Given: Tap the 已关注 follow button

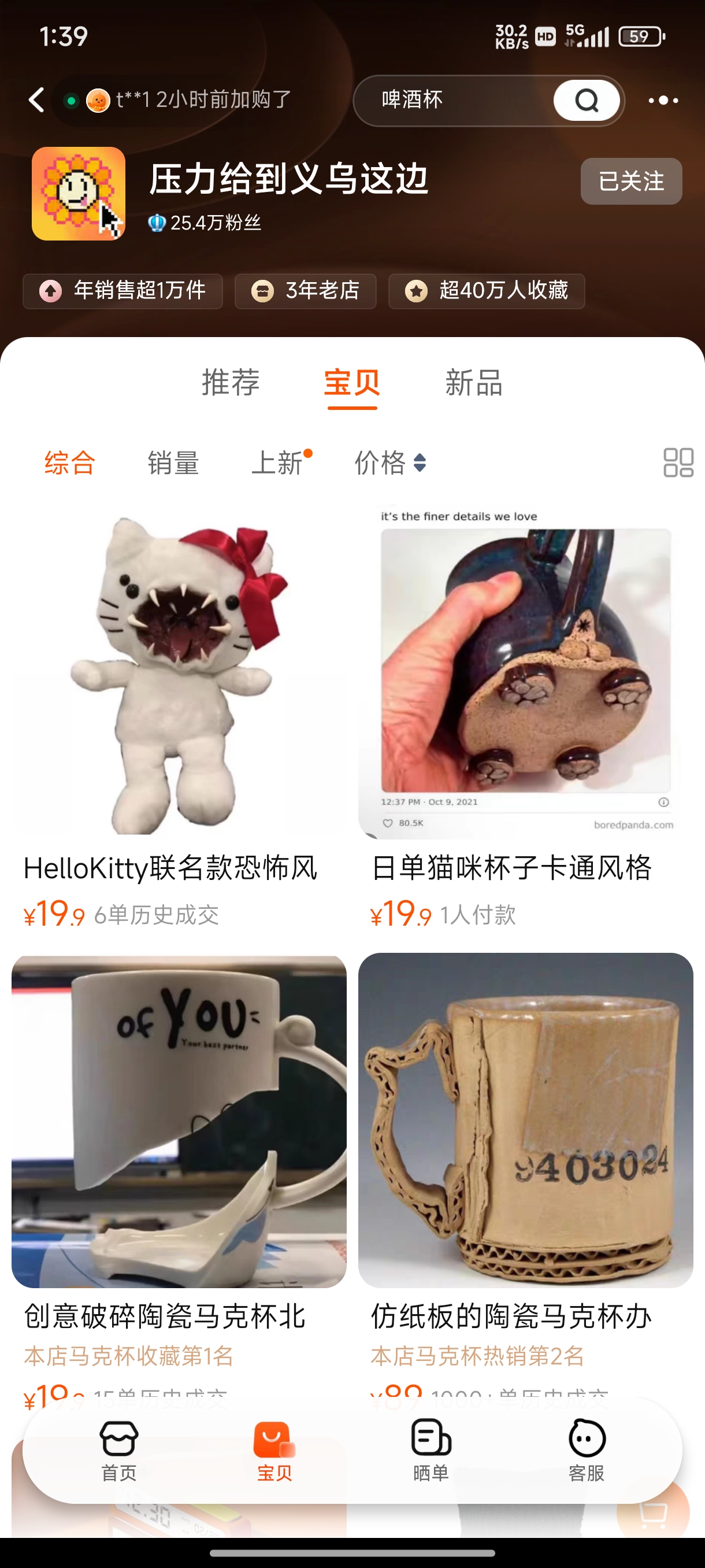Looking at the screenshot, I should [631, 181].
